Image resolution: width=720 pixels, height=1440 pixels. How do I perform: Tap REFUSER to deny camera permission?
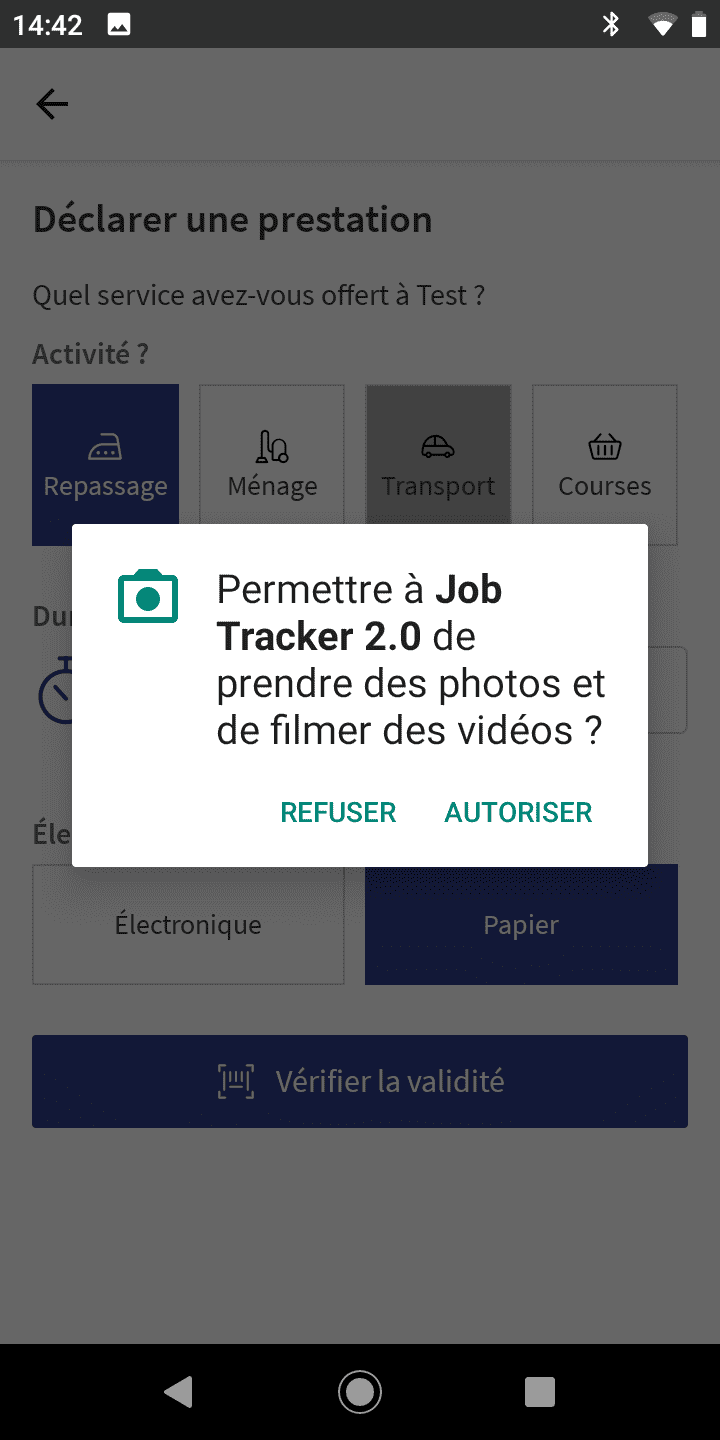point(338,812)
